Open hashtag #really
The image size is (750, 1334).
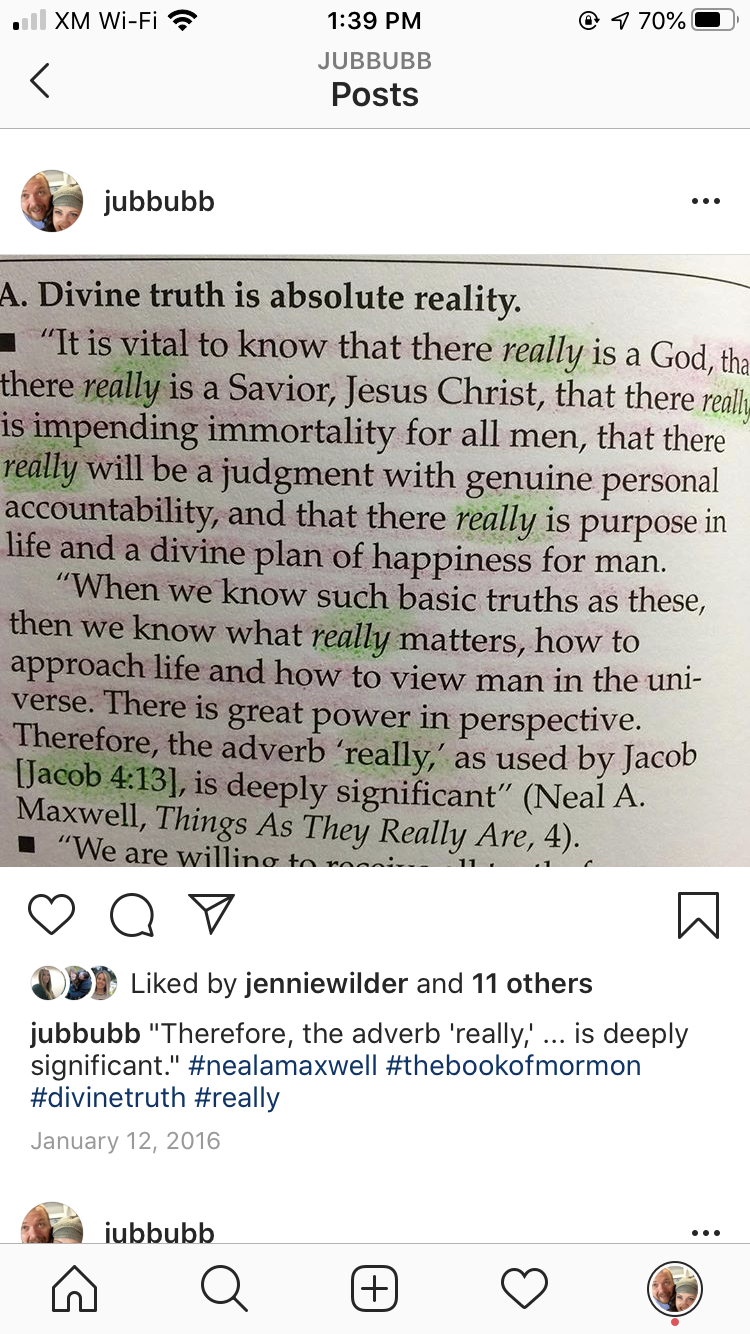click(x=237, y=1097)
